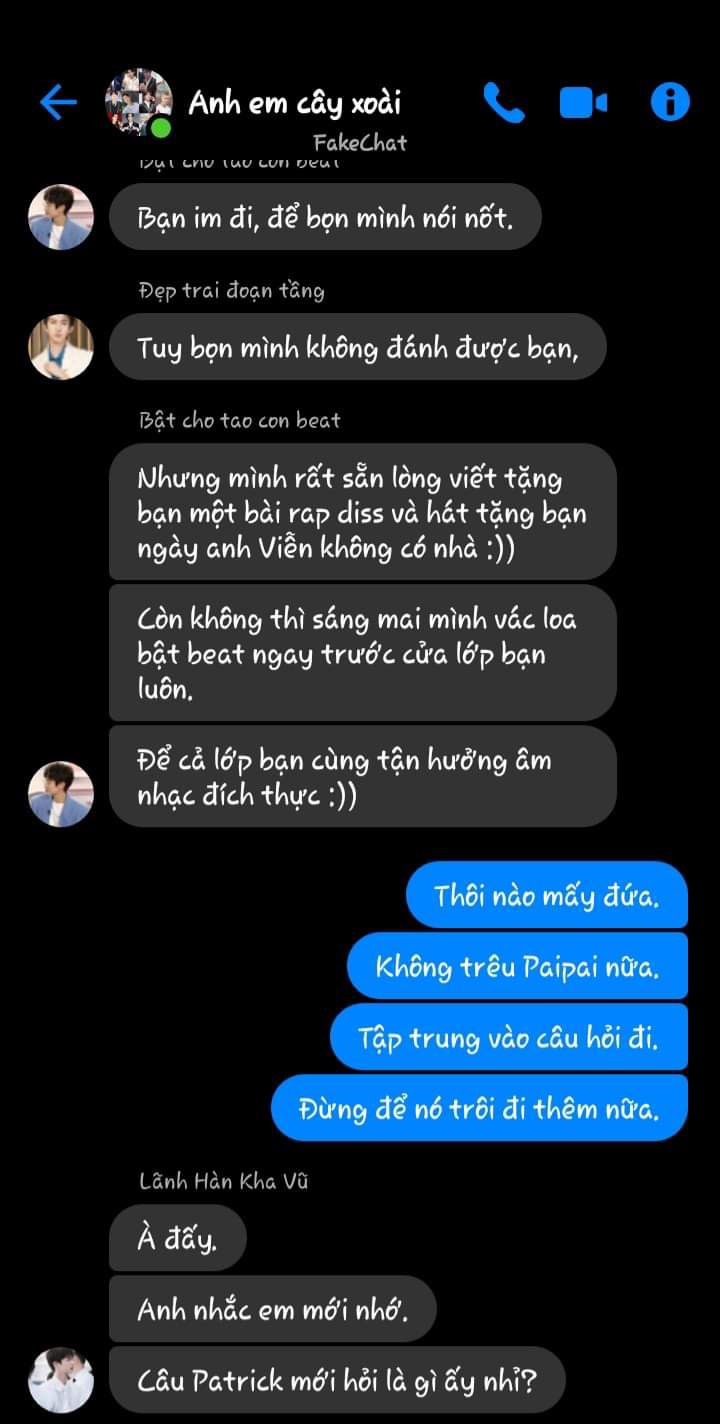The image size is (720, 1424).
Task: Start a voice call with the group
Action: tap(503, 102)
